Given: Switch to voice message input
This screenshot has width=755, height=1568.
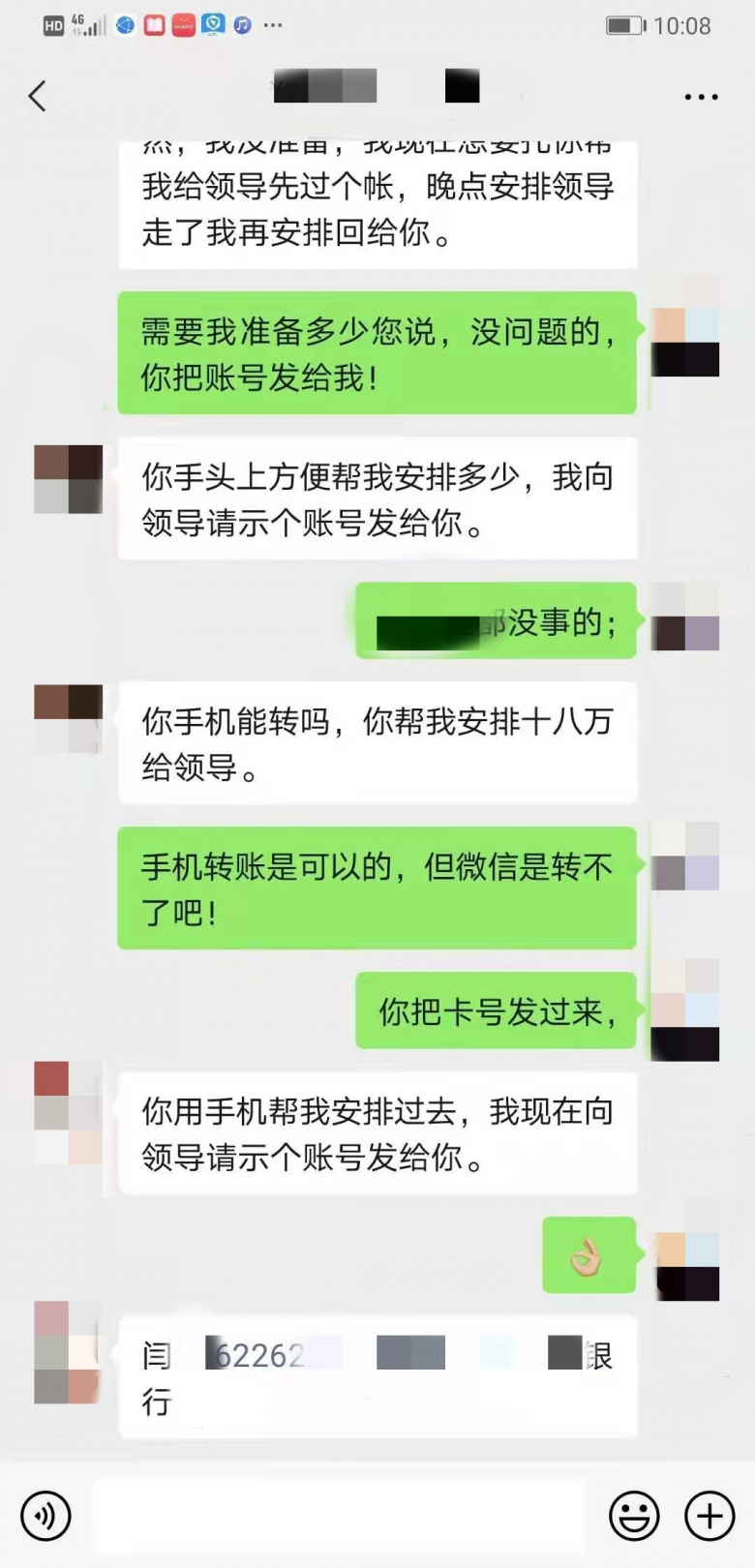Looking at the screenshot, I should click(45, 1515).
